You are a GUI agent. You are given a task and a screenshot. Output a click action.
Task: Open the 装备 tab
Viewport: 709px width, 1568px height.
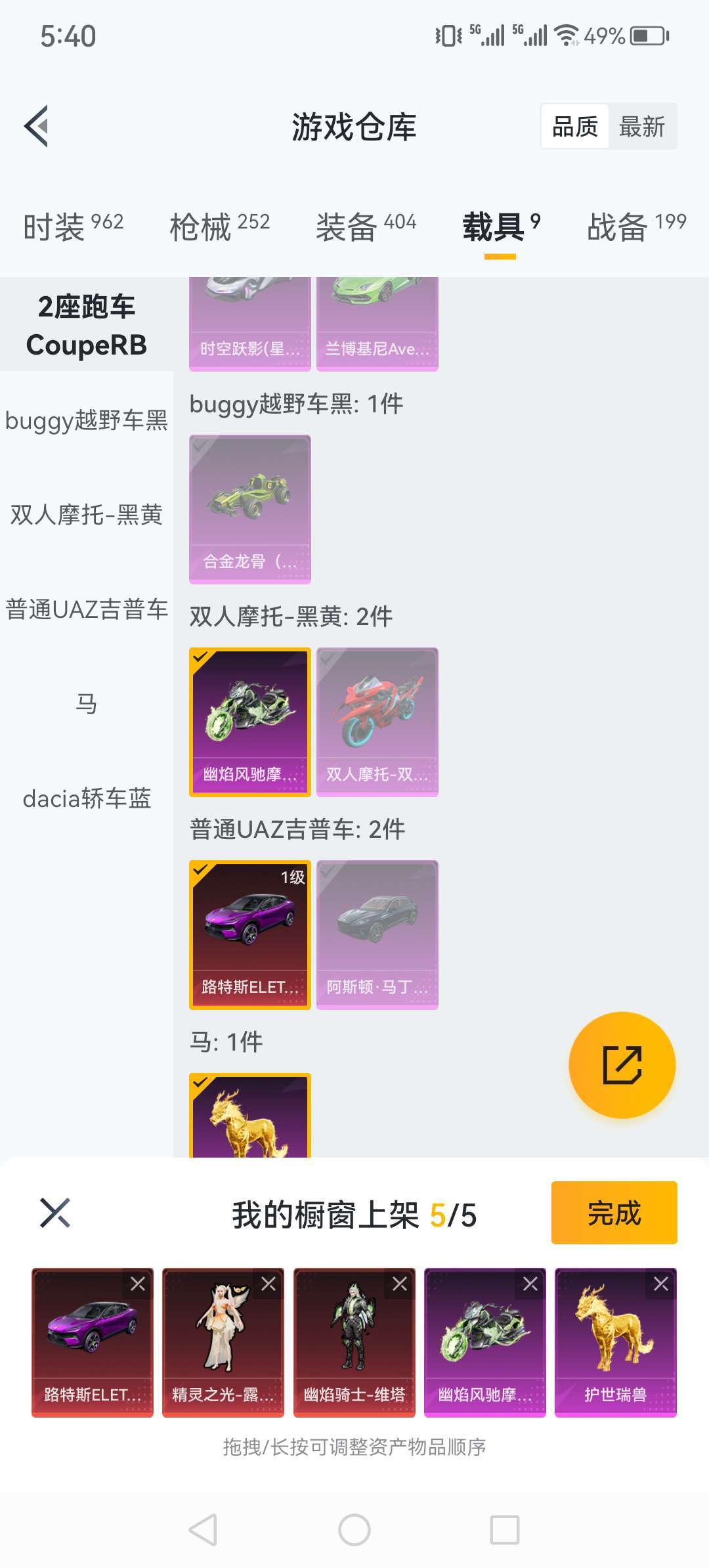point(366,227)
